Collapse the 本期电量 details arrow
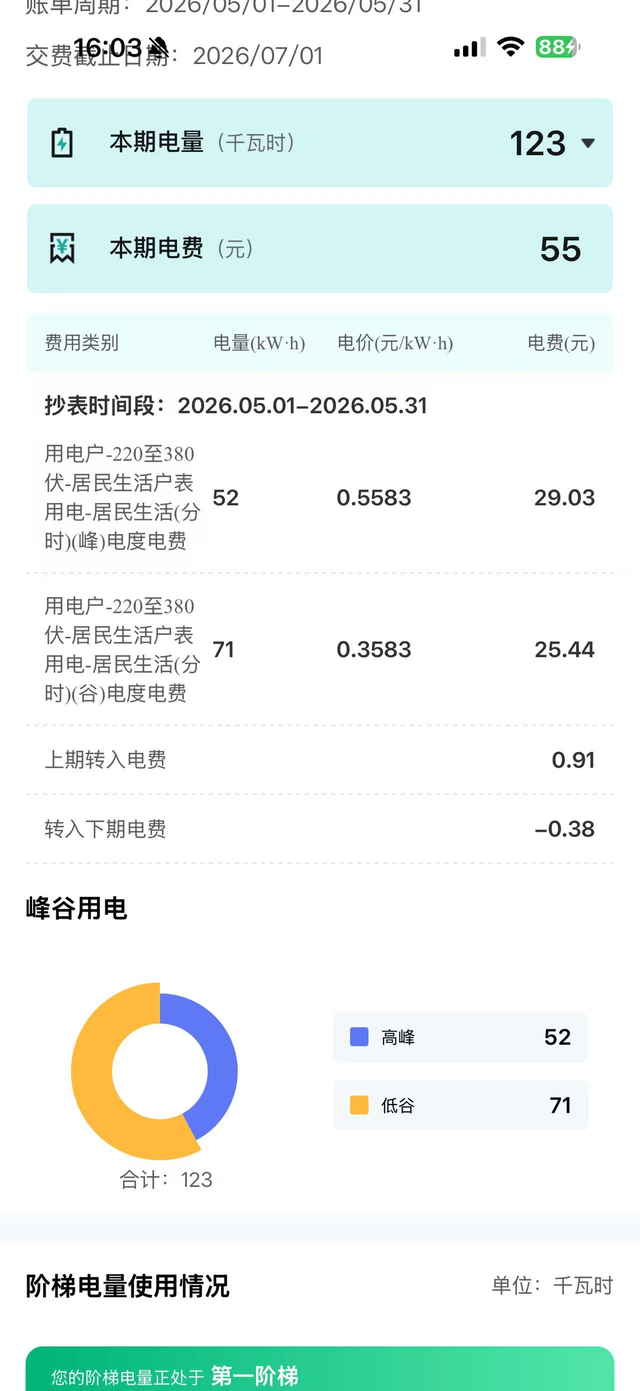The height and width of the screenshot is (1391, 640). 588,143
